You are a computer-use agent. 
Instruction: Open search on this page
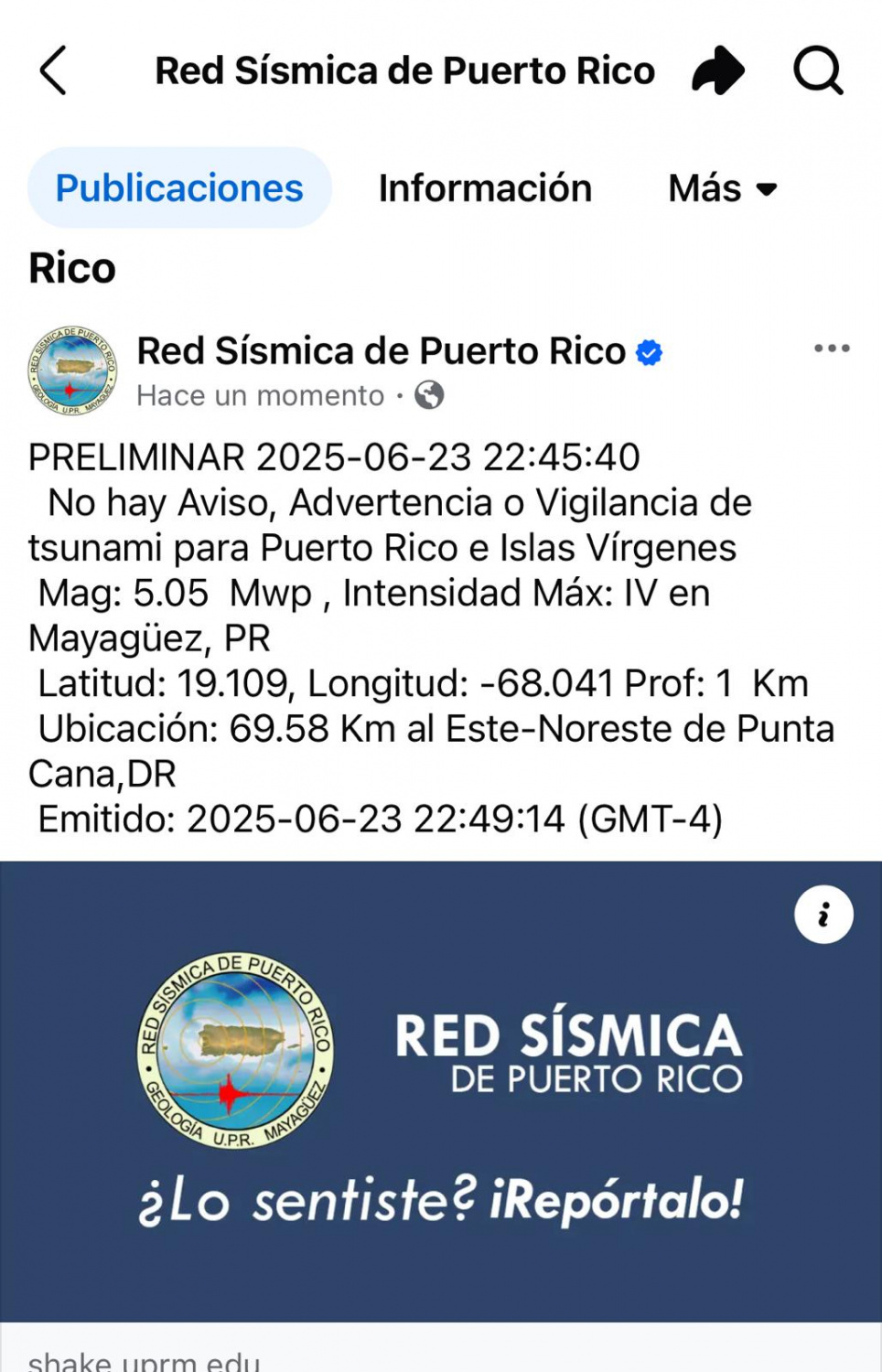tap(817, 70)
